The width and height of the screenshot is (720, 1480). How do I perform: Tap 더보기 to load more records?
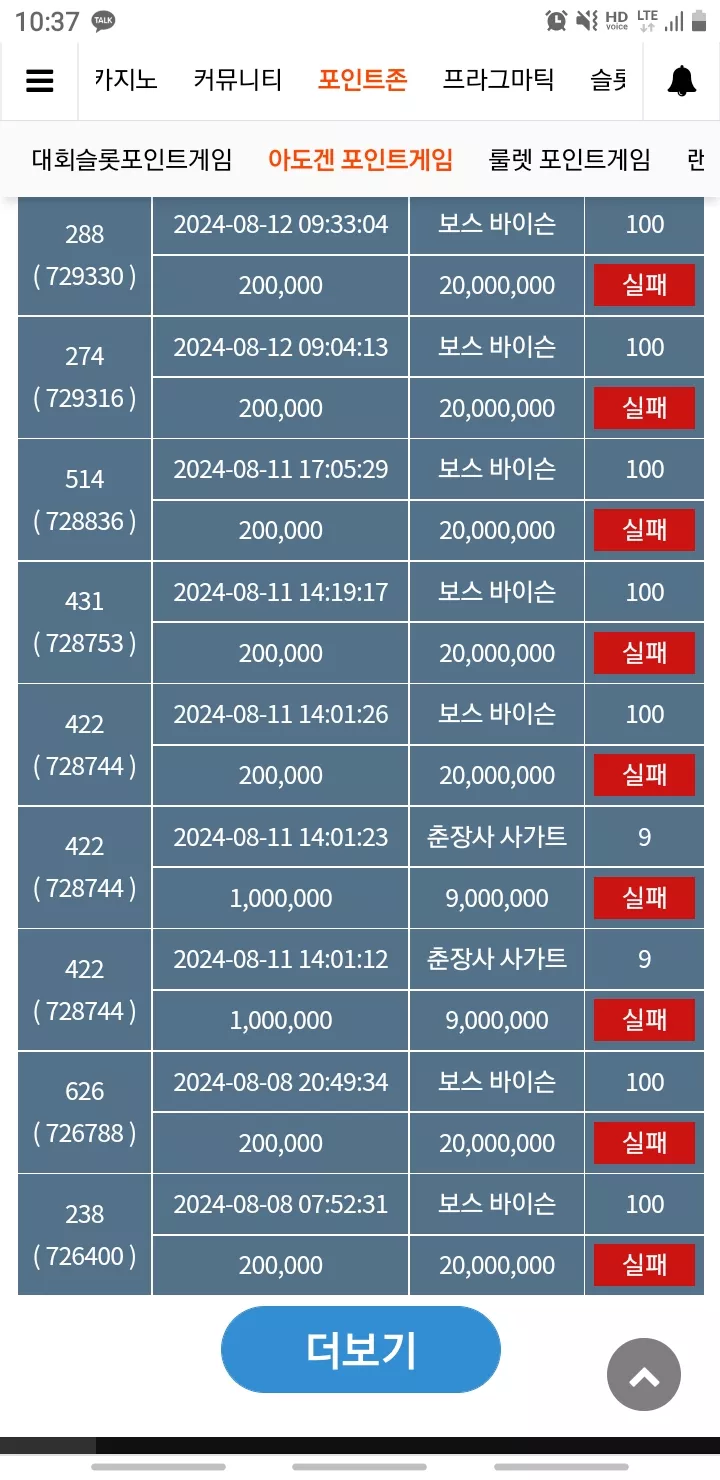tap(360, 1350)
